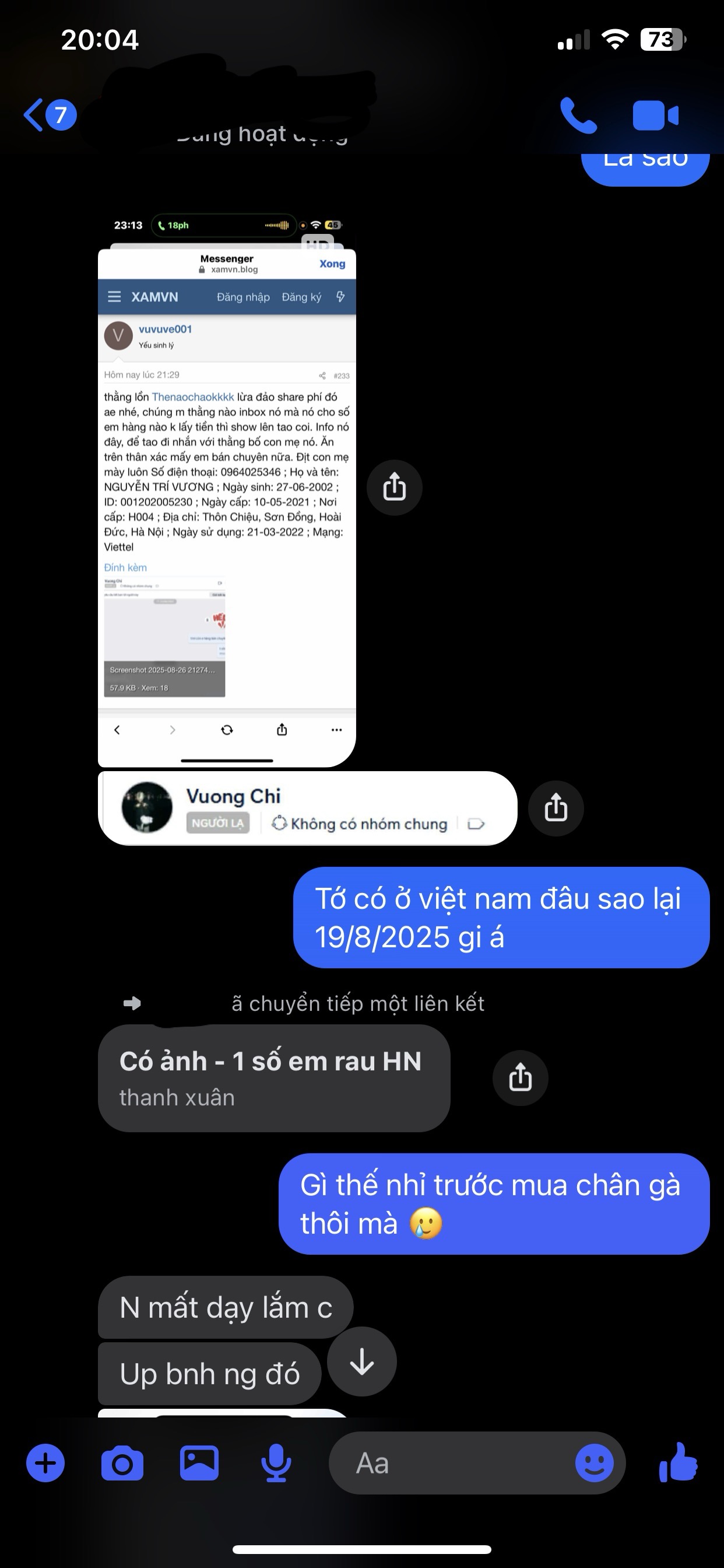Open the forwarded link about Thanh Xuân

(274, 1079)
